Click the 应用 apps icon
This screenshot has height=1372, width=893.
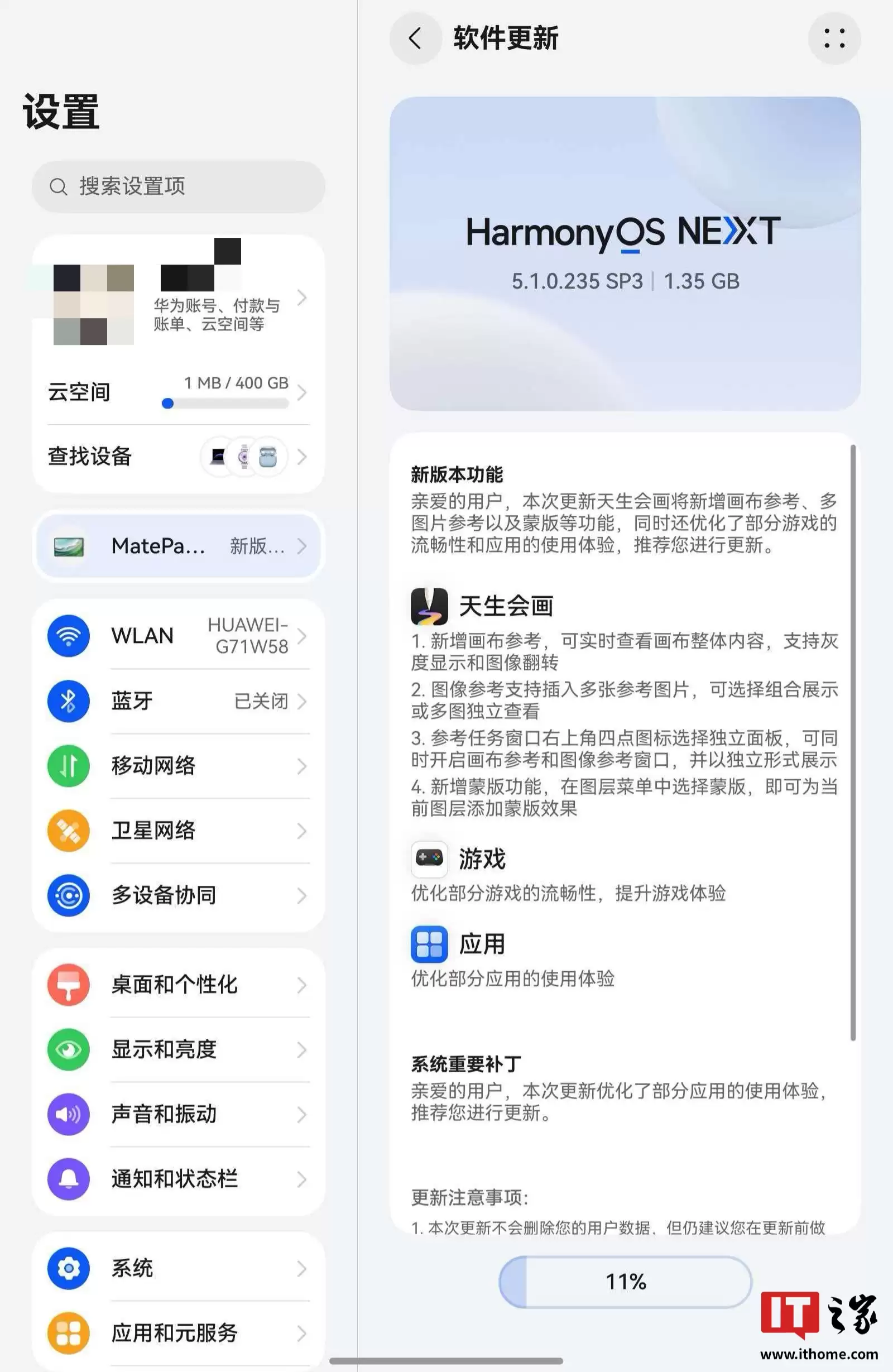point(429,944)
